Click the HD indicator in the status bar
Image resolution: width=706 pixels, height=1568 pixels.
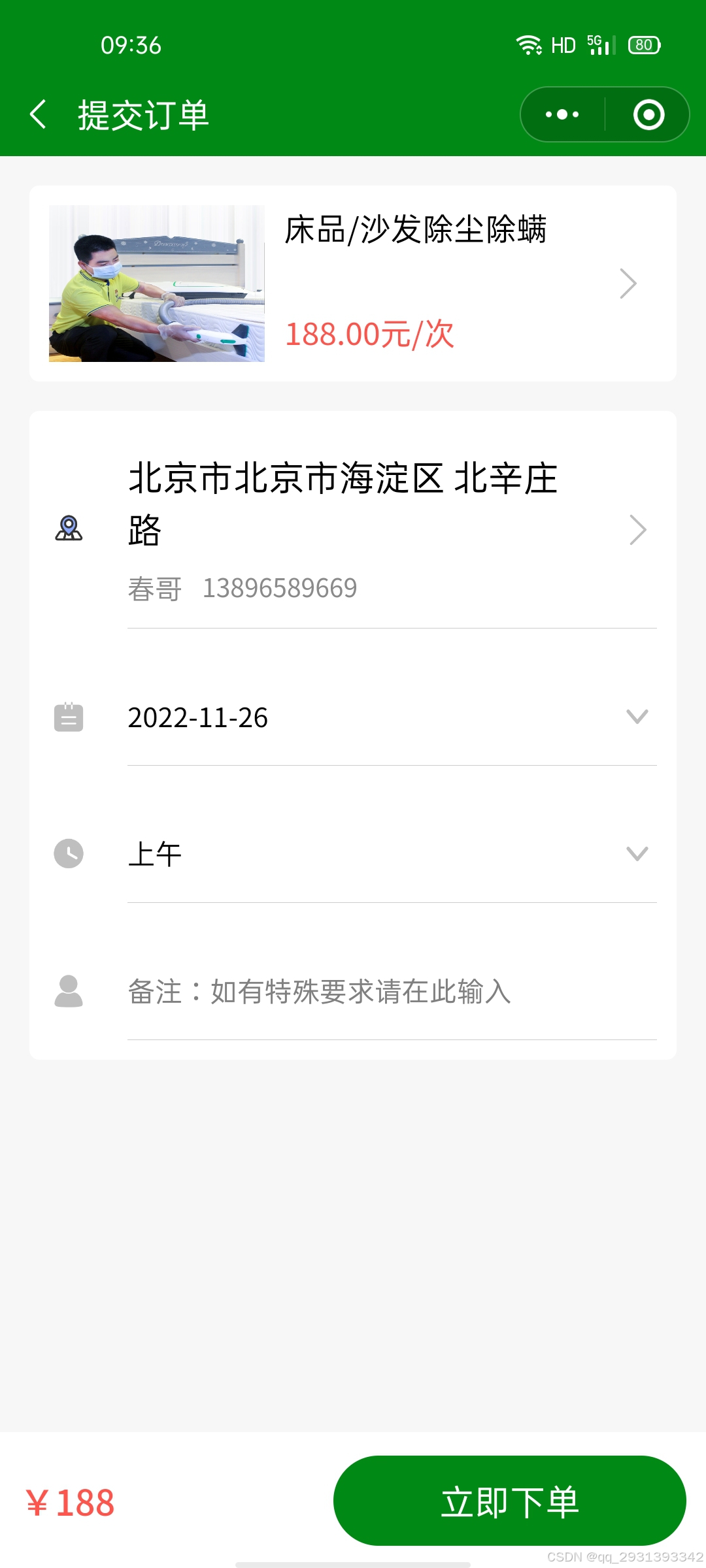point(563,44)
